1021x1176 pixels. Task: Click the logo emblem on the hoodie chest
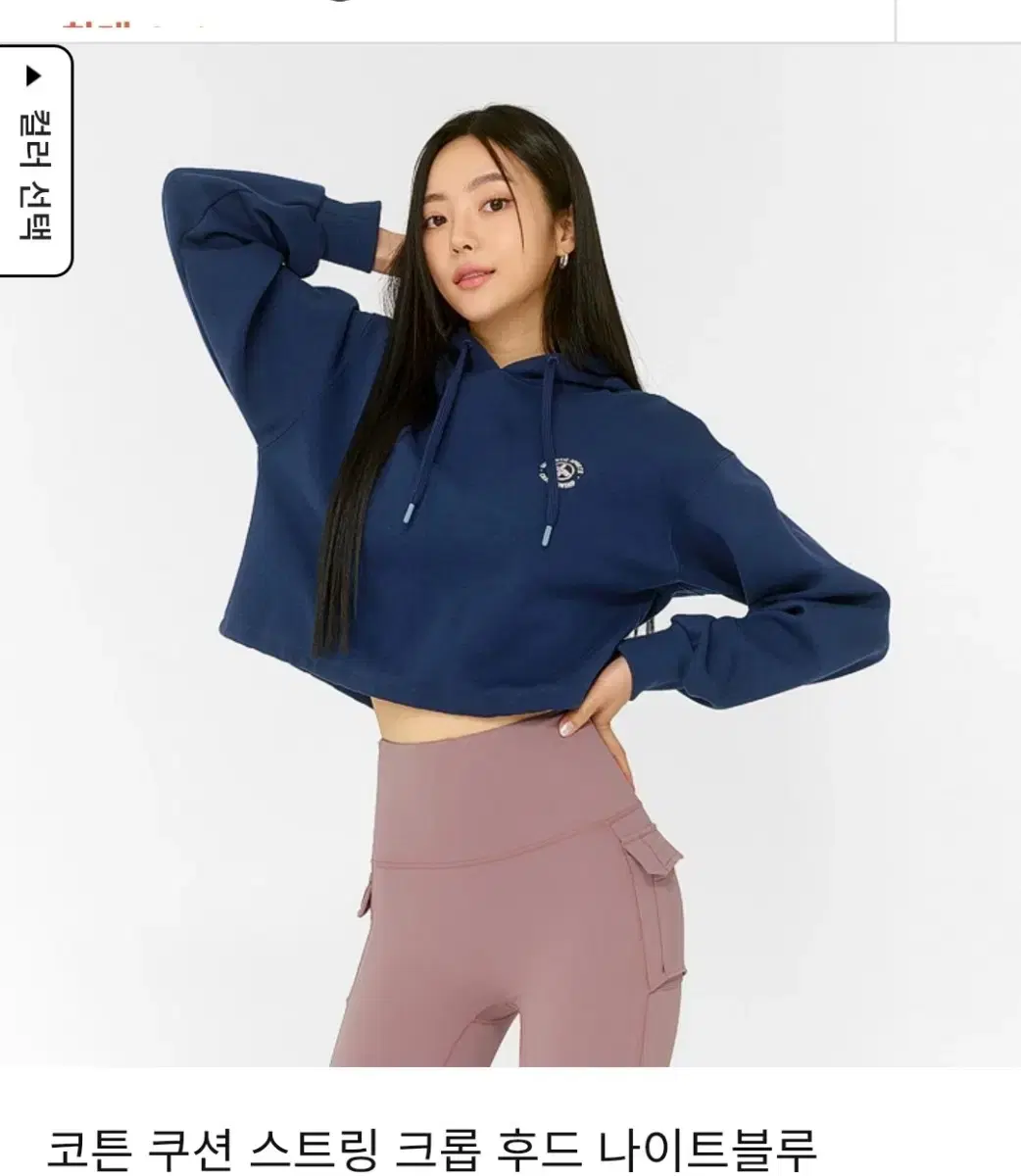coord(568,472)
